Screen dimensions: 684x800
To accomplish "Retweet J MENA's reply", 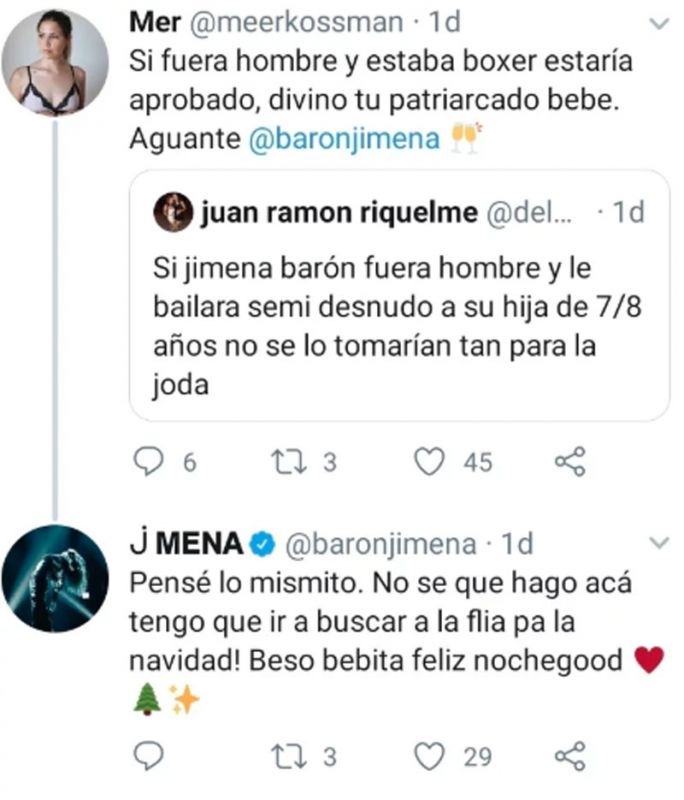I will coord(289,755).
